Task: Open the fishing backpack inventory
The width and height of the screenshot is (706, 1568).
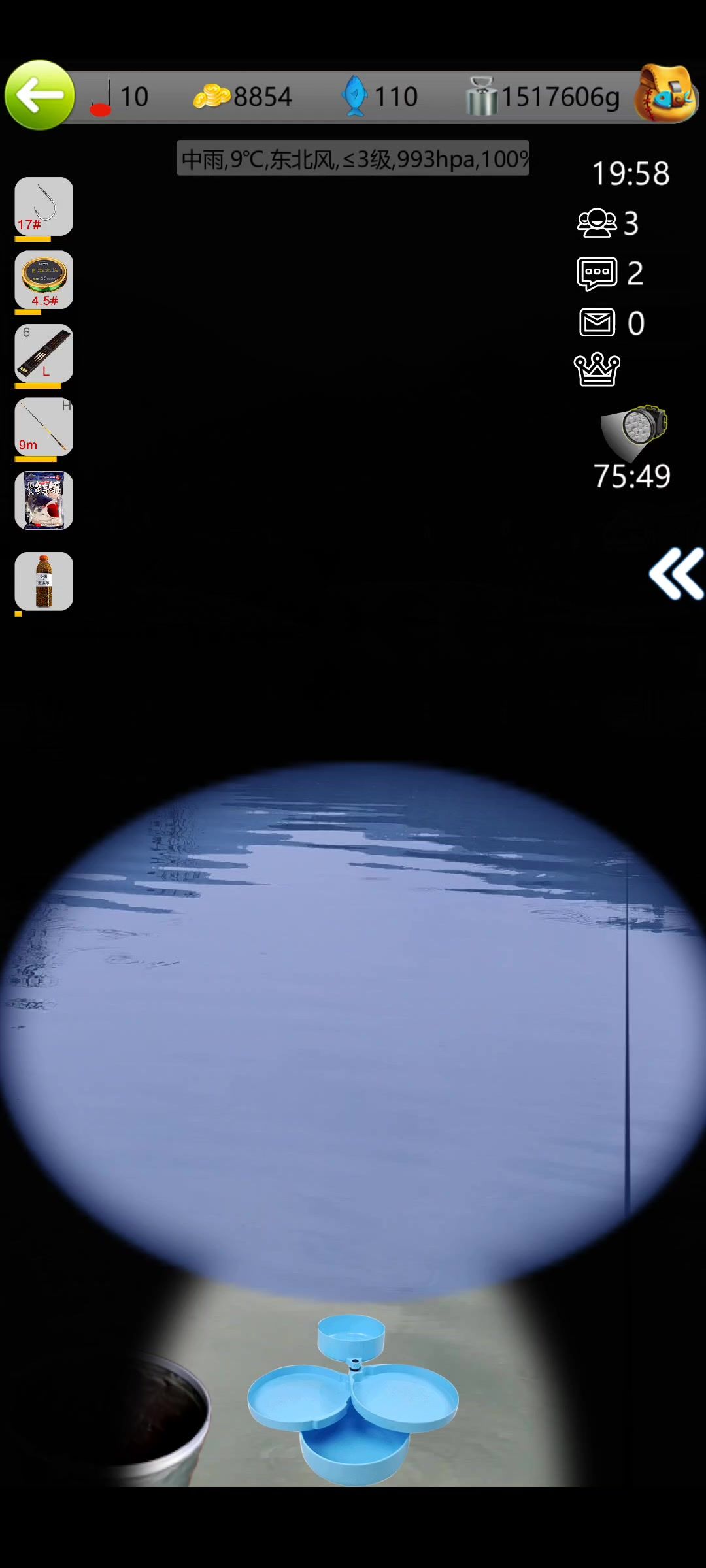Action: click(x=665, y=94)
